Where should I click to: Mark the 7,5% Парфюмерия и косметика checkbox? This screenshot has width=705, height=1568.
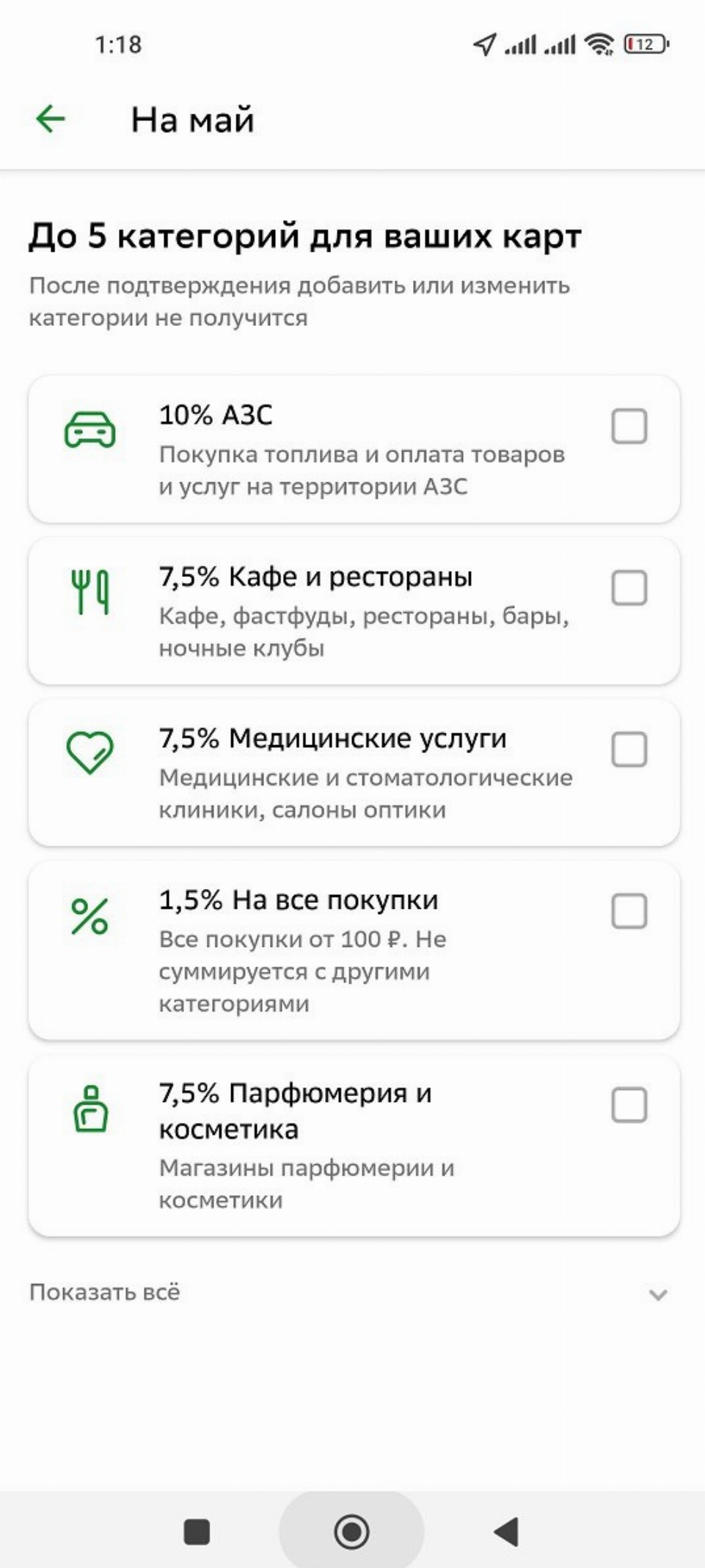tap(629, 1105)
